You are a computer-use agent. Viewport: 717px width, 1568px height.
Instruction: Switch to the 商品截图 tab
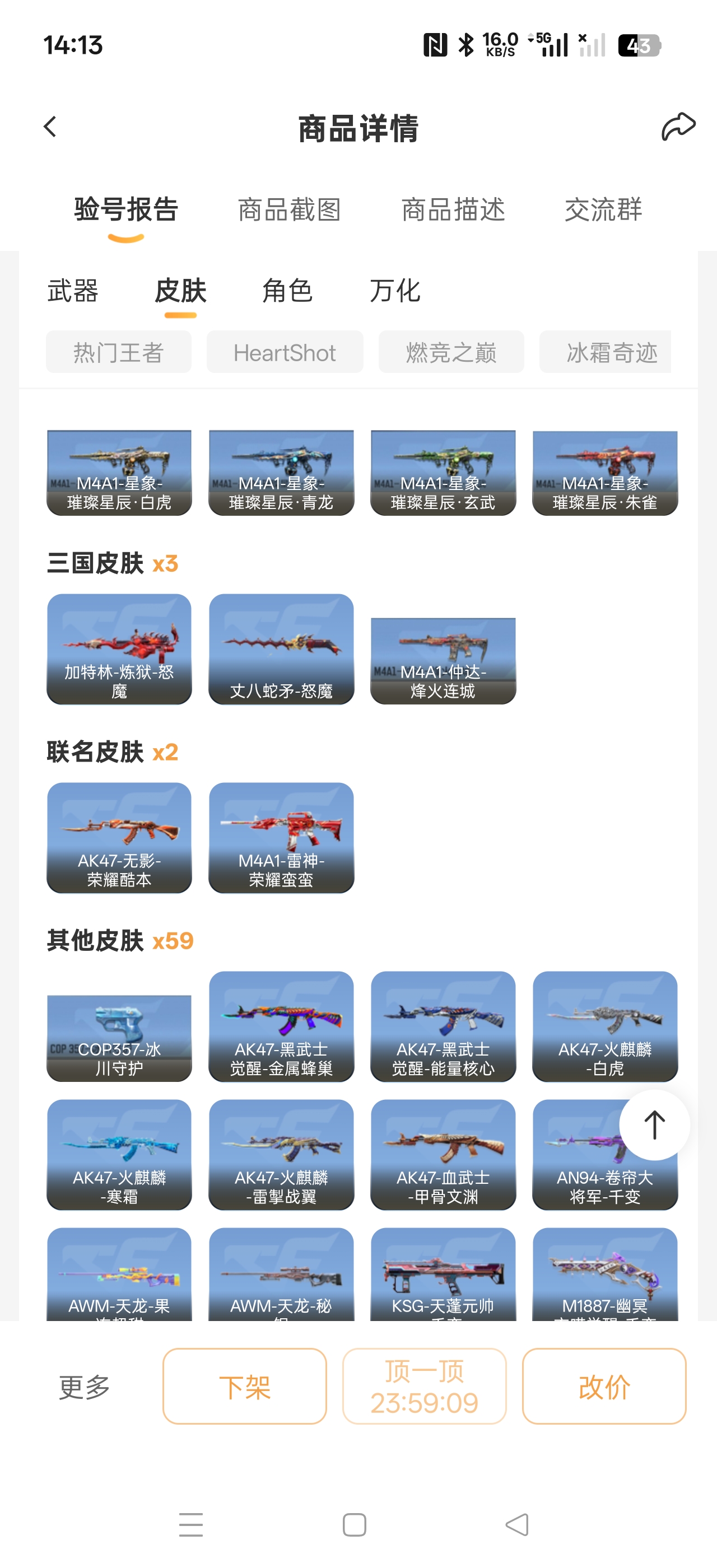pyautogui.click(x=289, y=210)
